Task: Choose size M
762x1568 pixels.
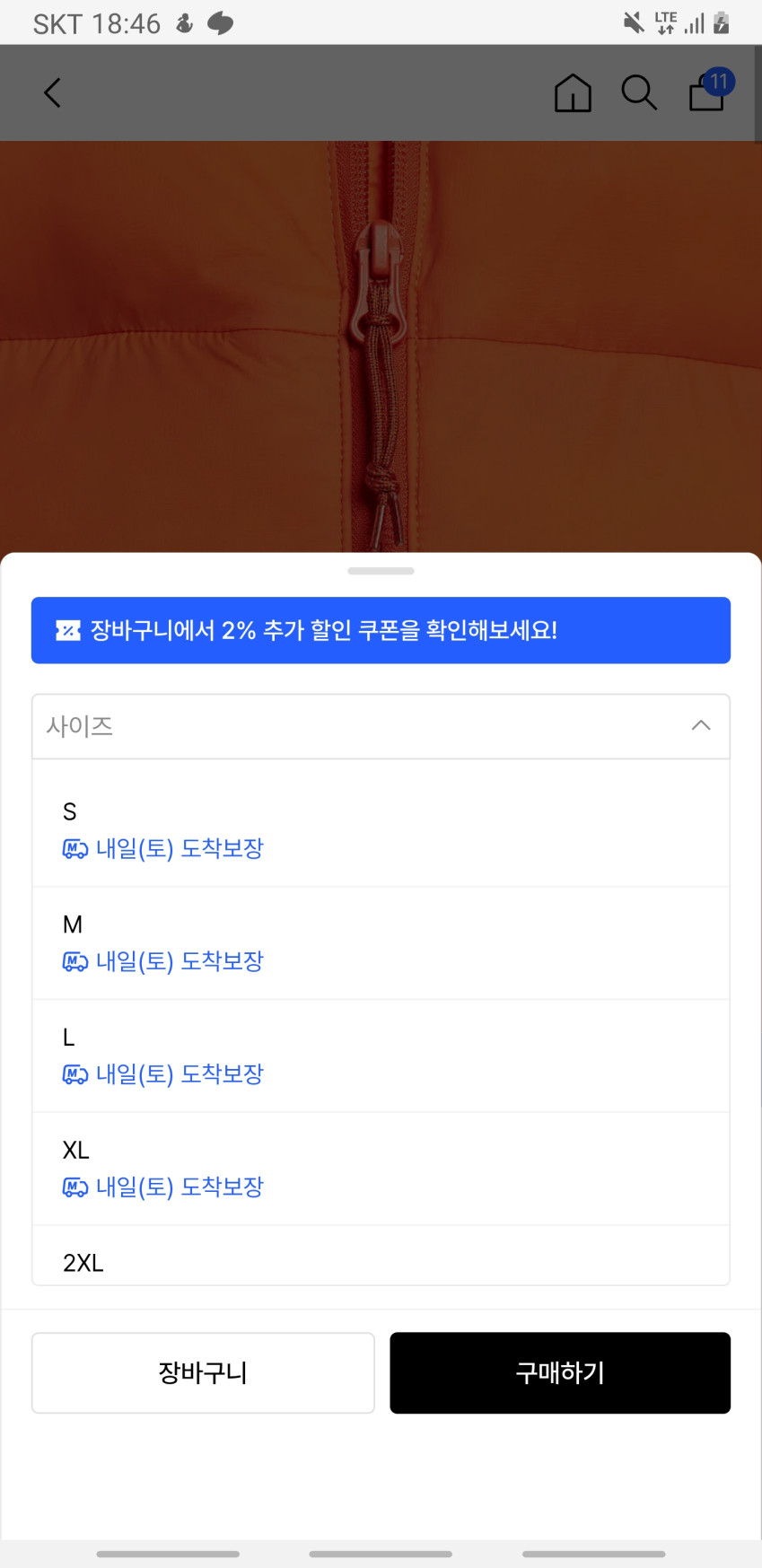Action: (381, 942)
